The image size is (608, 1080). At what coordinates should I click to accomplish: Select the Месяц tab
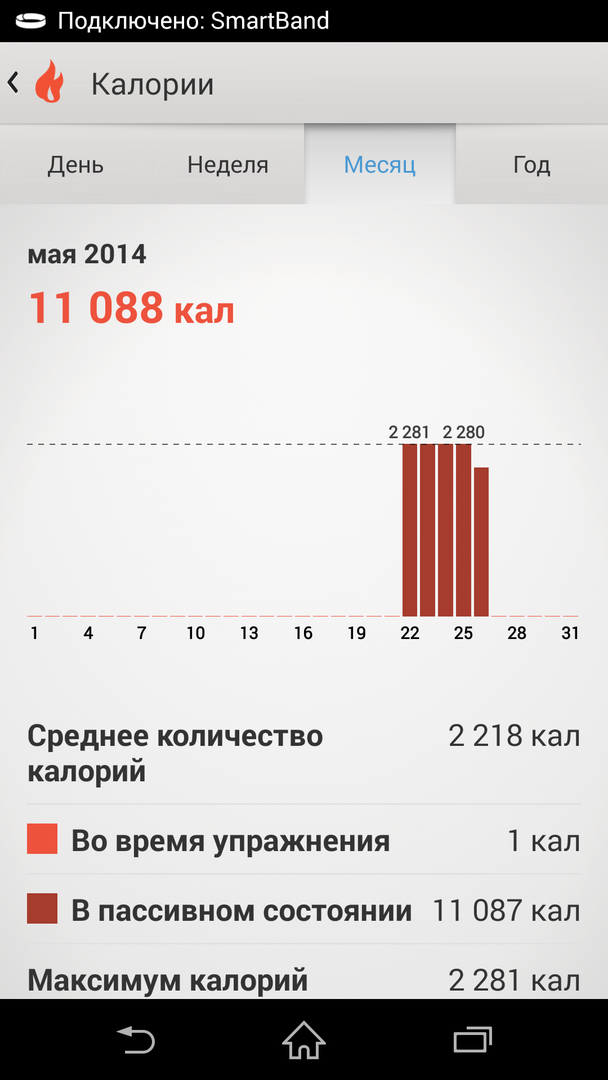coord(380,165)
